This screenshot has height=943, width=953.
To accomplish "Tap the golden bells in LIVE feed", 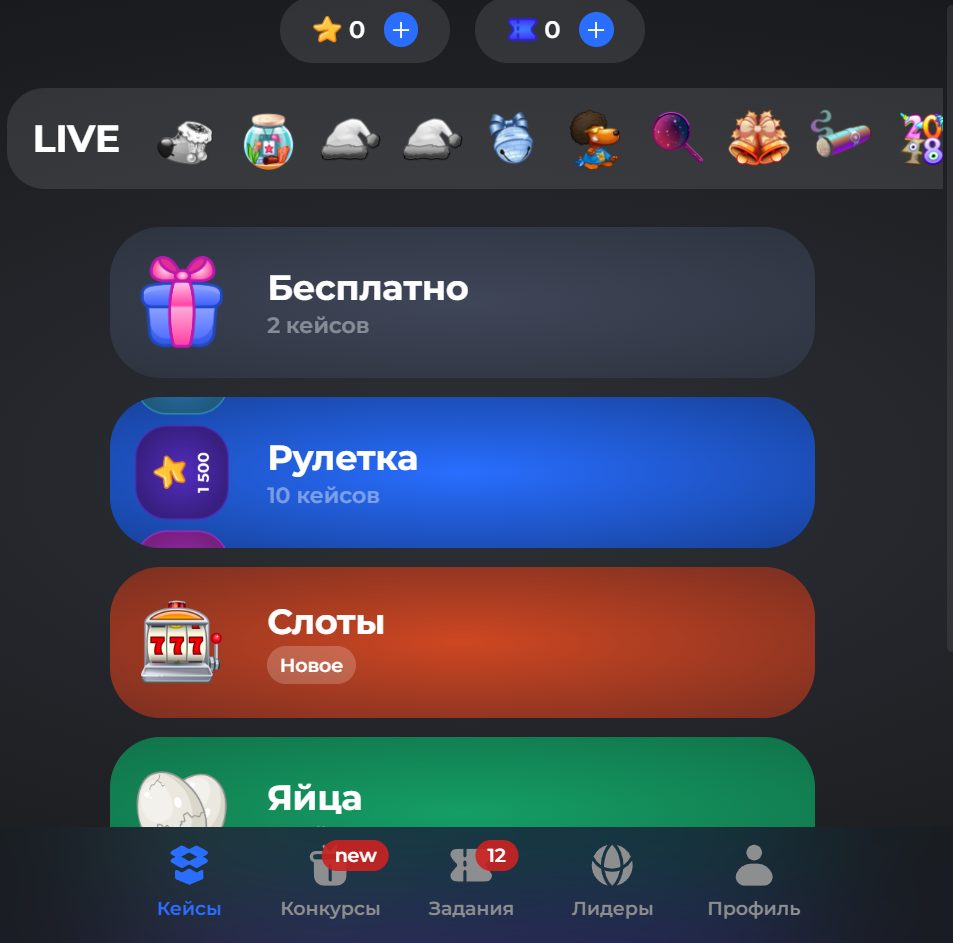I will click(x=758, y=139).
